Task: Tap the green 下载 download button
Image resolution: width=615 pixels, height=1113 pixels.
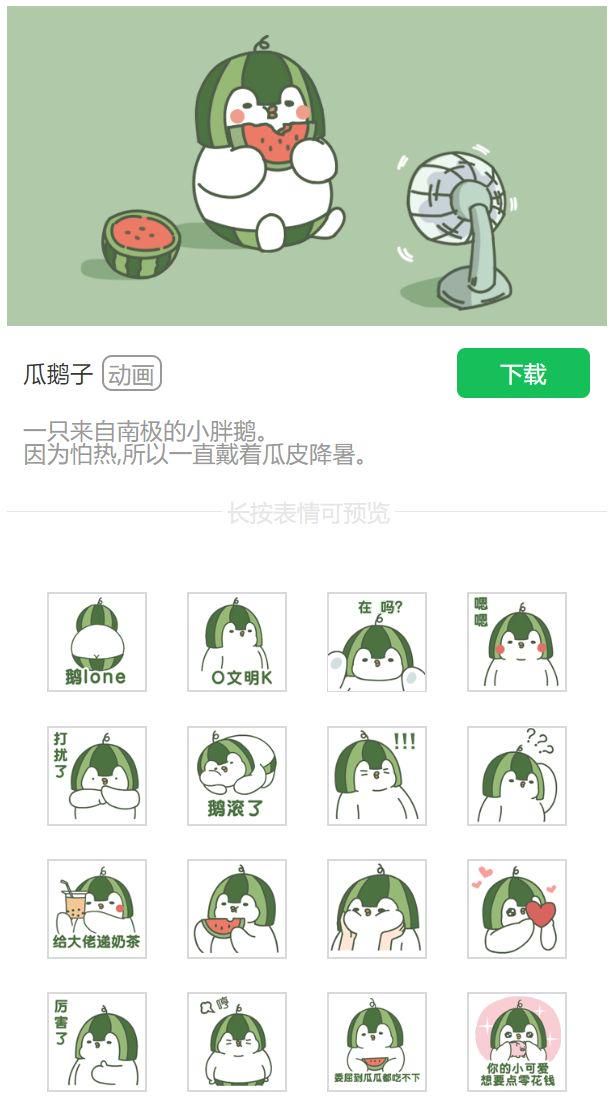Action: pos(523,373)
